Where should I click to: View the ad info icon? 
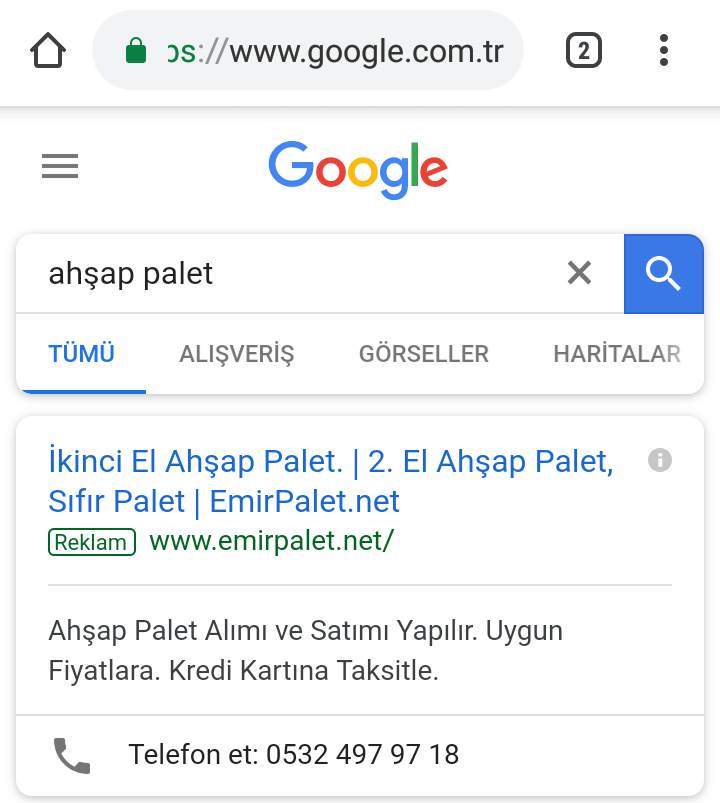[x=660, y=460]
